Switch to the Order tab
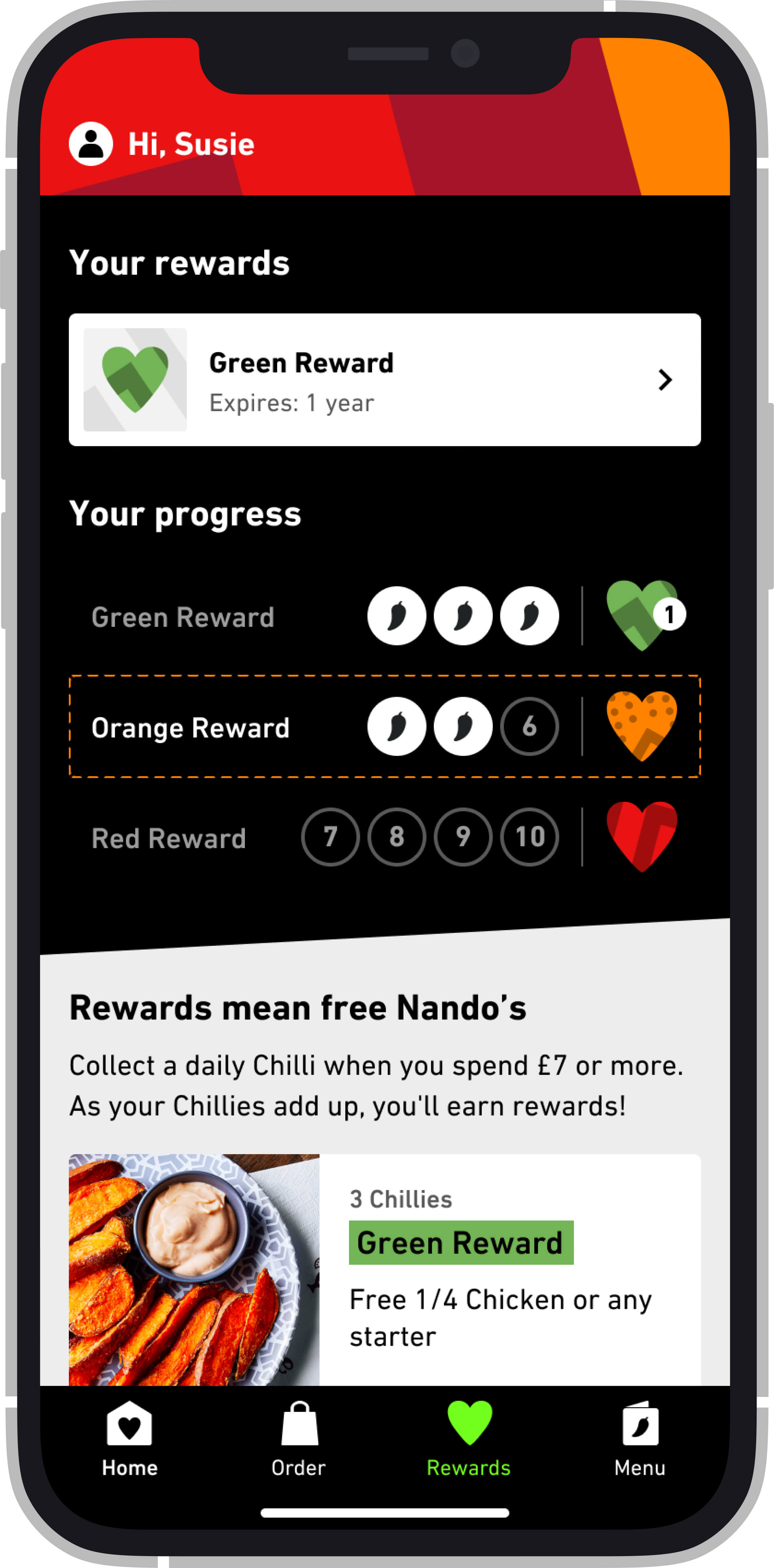This screenshot has height=1568, width=774. pyautogui.click(x=299, y=1439)
